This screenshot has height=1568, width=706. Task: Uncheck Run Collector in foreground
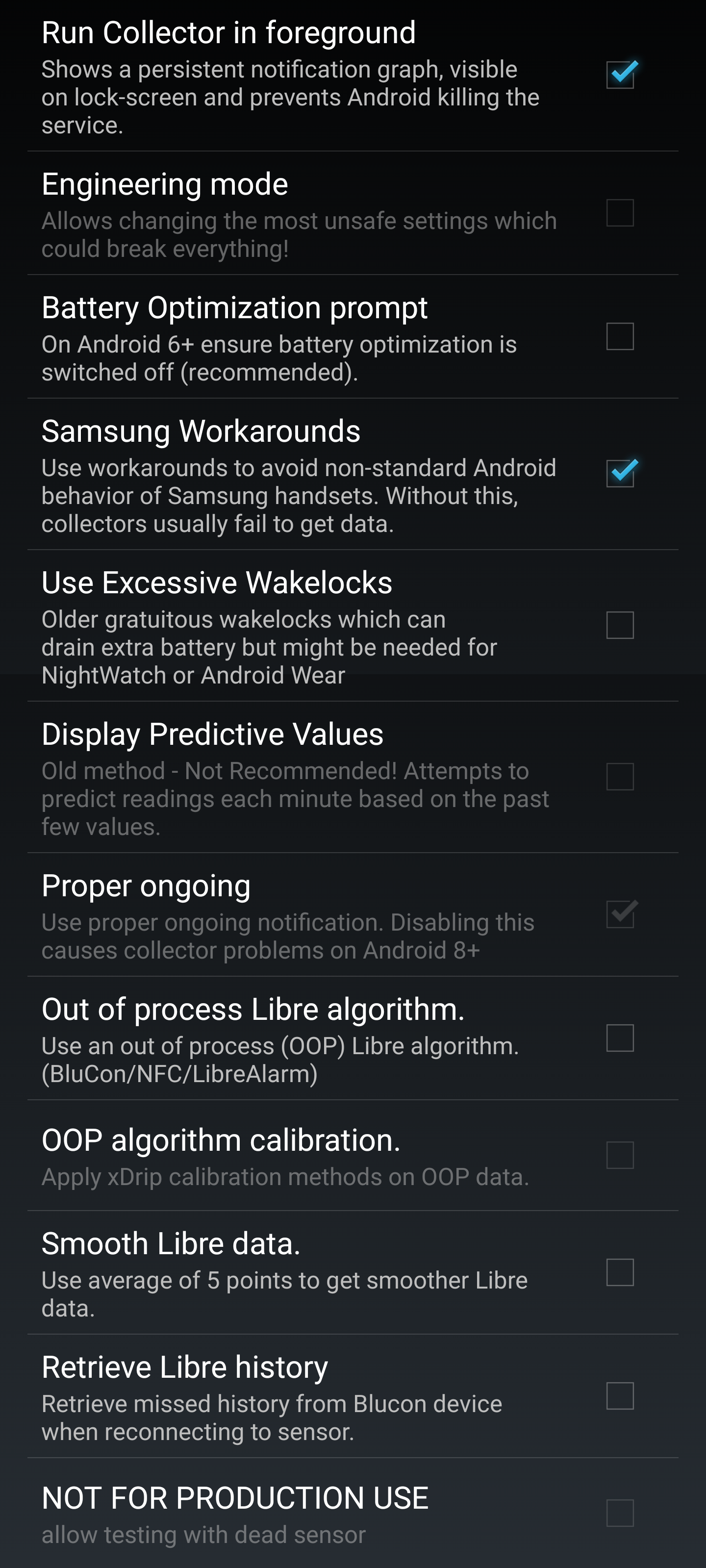tap(620, 76)
